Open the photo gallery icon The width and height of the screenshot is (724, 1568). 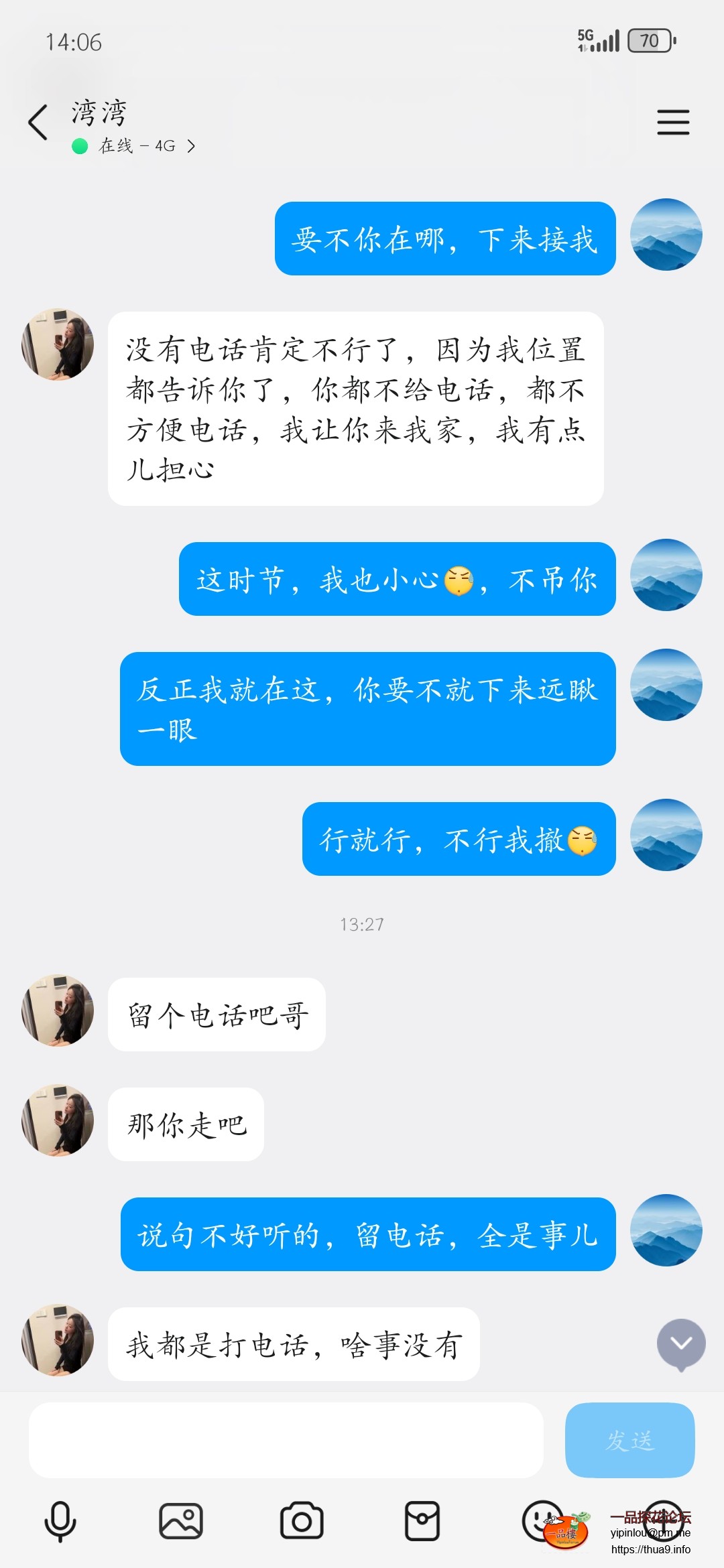pyautogui.click(x=181, y=1520)
